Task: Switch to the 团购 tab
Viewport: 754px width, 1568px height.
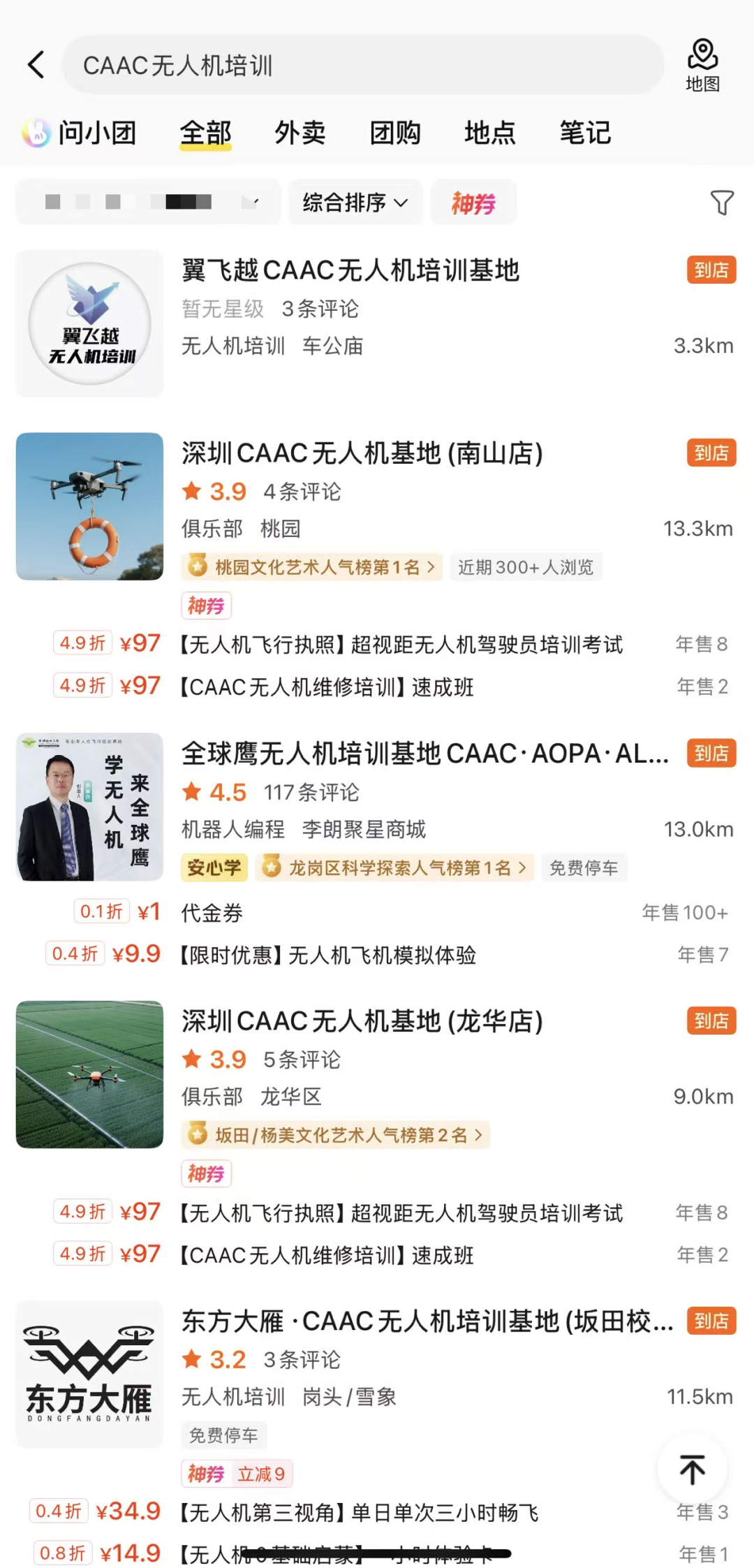Action: pyautogui.click(x=396, y=133)
